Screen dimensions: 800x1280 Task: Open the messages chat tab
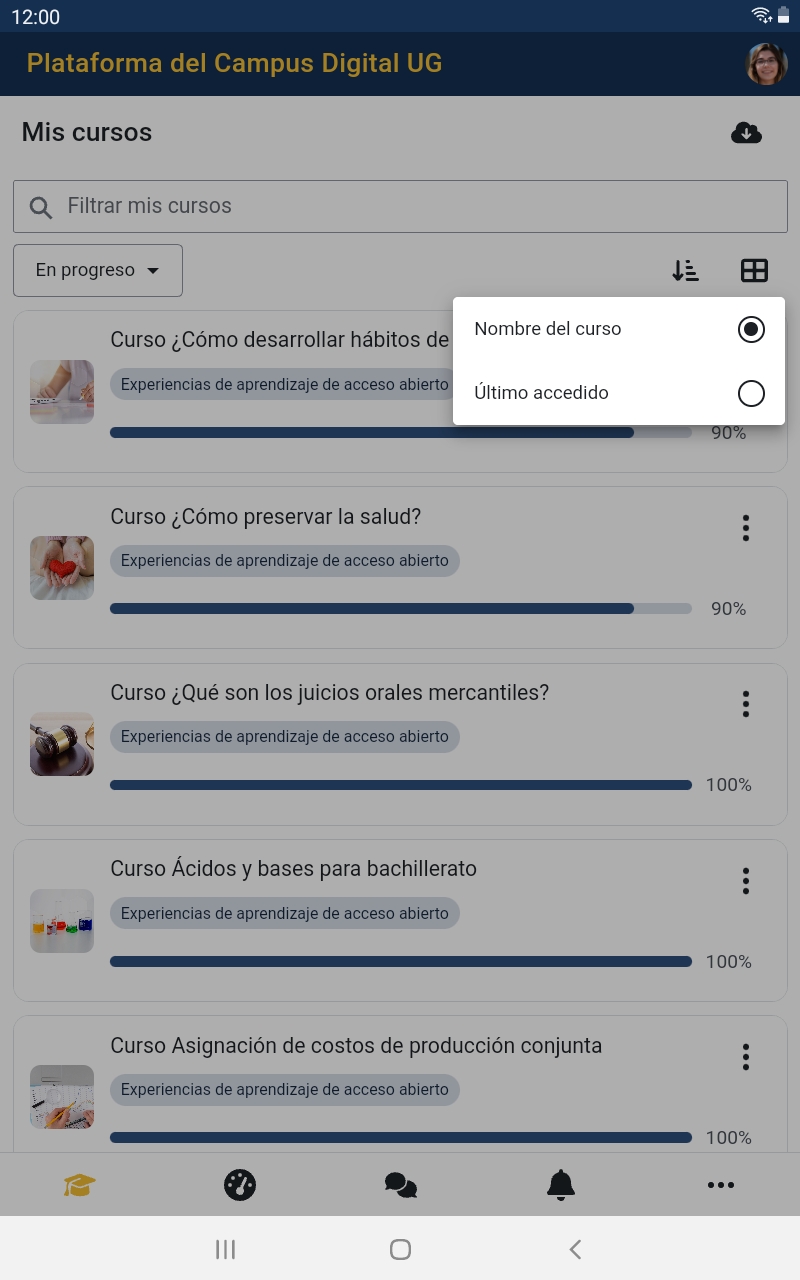coord(400,1185)
